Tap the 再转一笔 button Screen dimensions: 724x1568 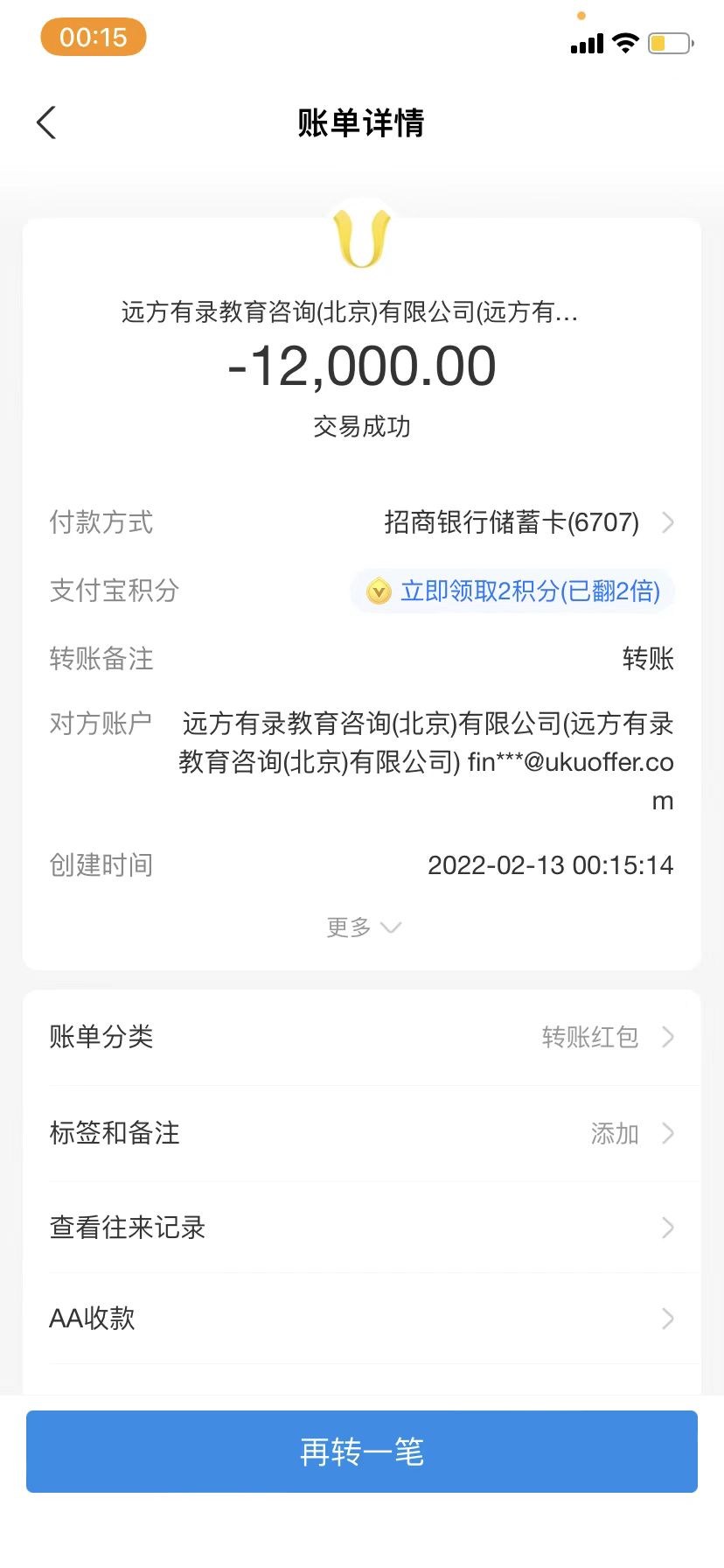(362, 1452)
